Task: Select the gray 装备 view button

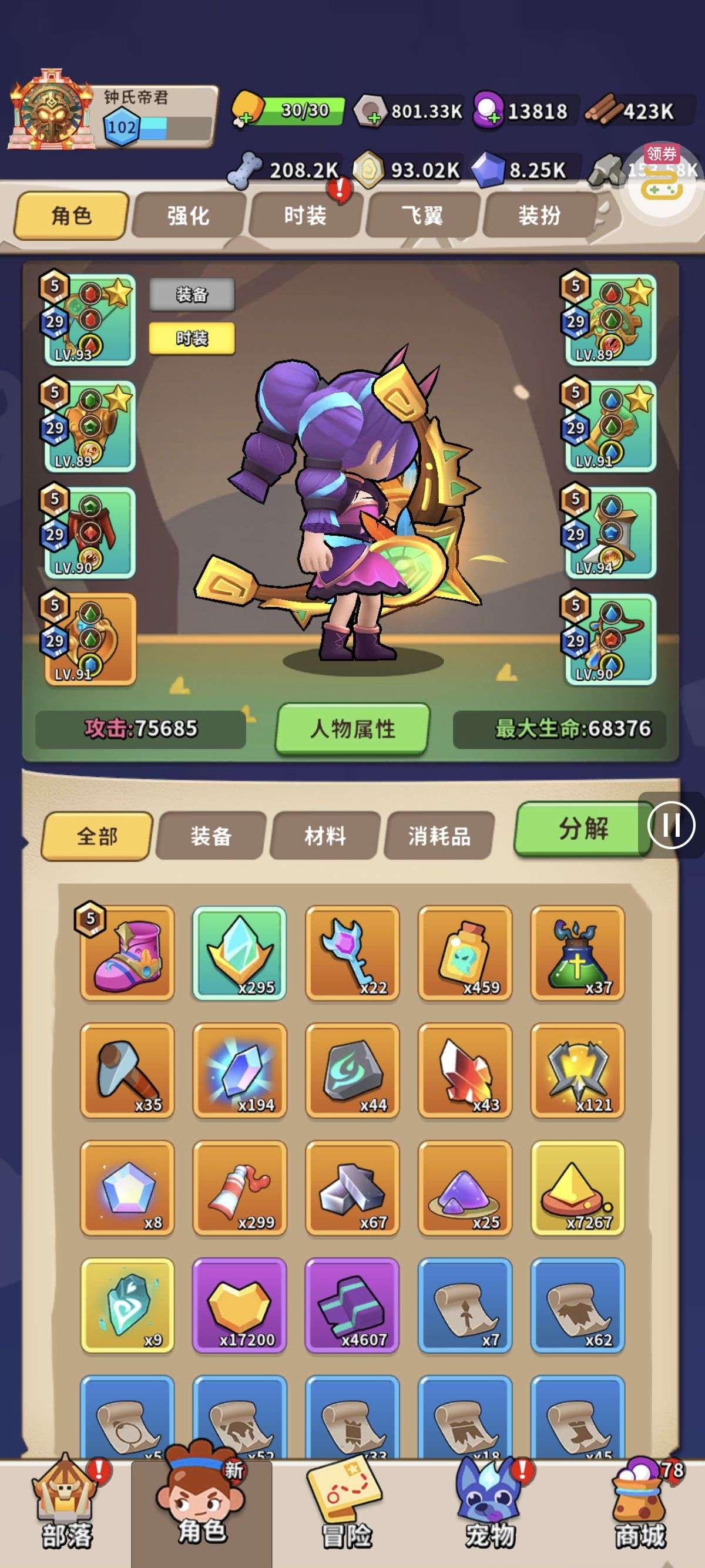Action: point(192,295)
